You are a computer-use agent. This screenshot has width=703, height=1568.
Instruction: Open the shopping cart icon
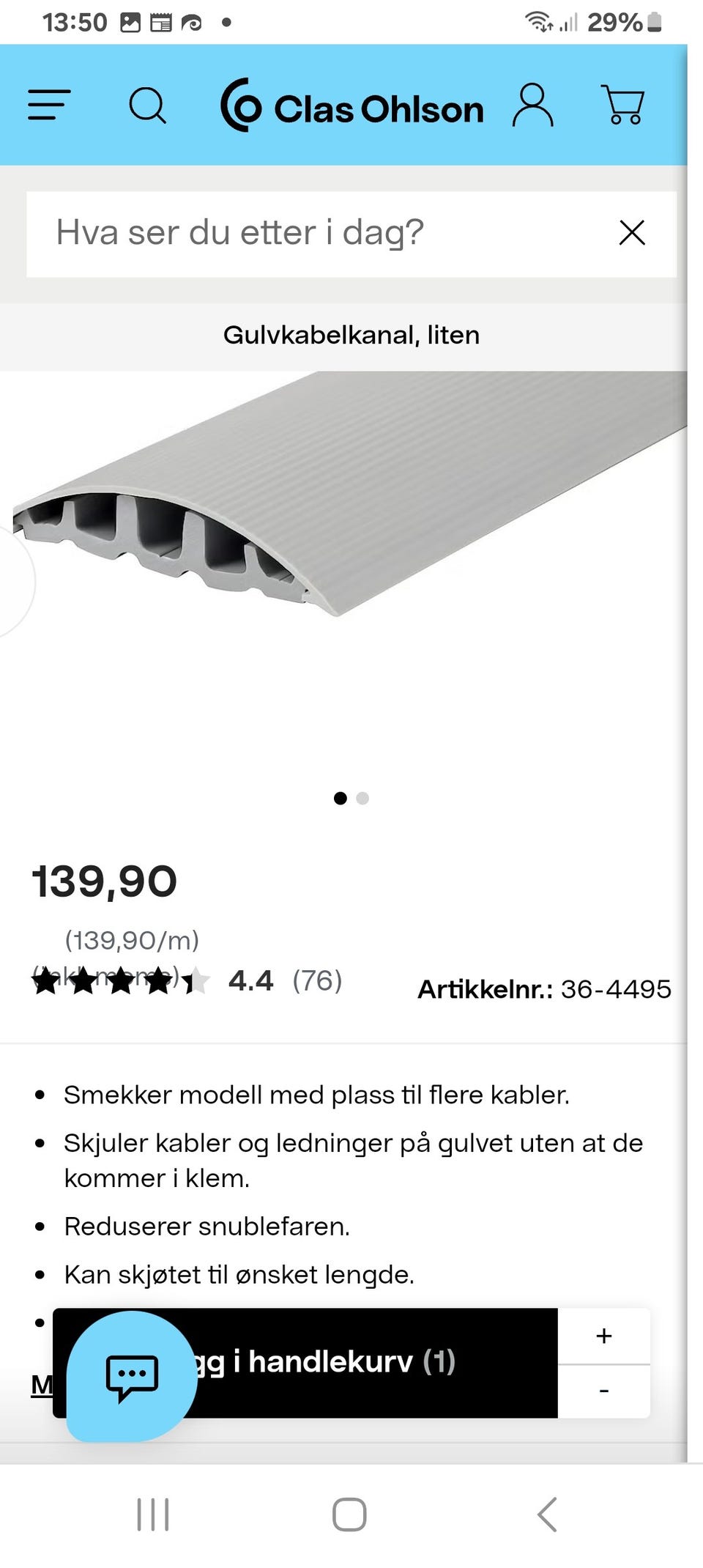(622, 105)
